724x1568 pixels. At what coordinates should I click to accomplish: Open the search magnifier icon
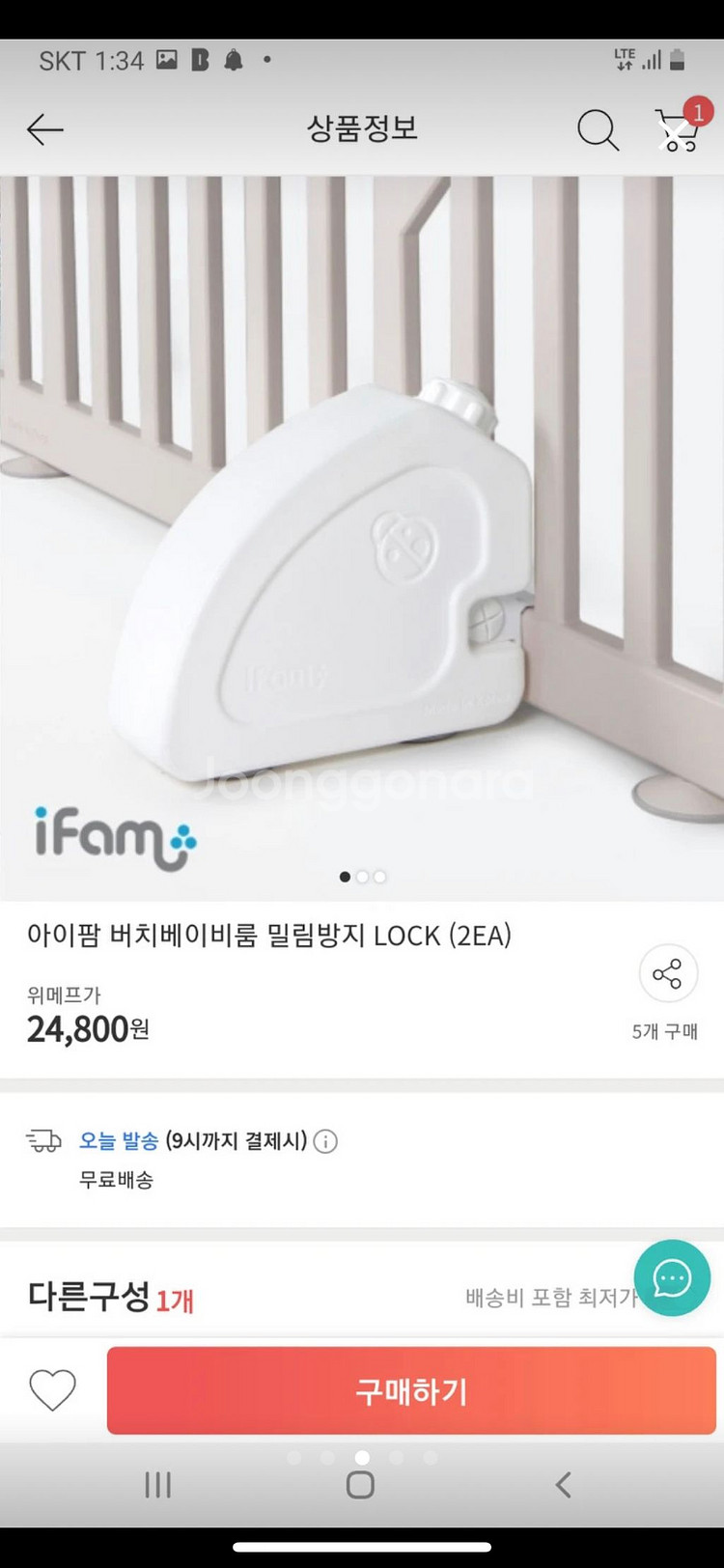coord(598,129)
